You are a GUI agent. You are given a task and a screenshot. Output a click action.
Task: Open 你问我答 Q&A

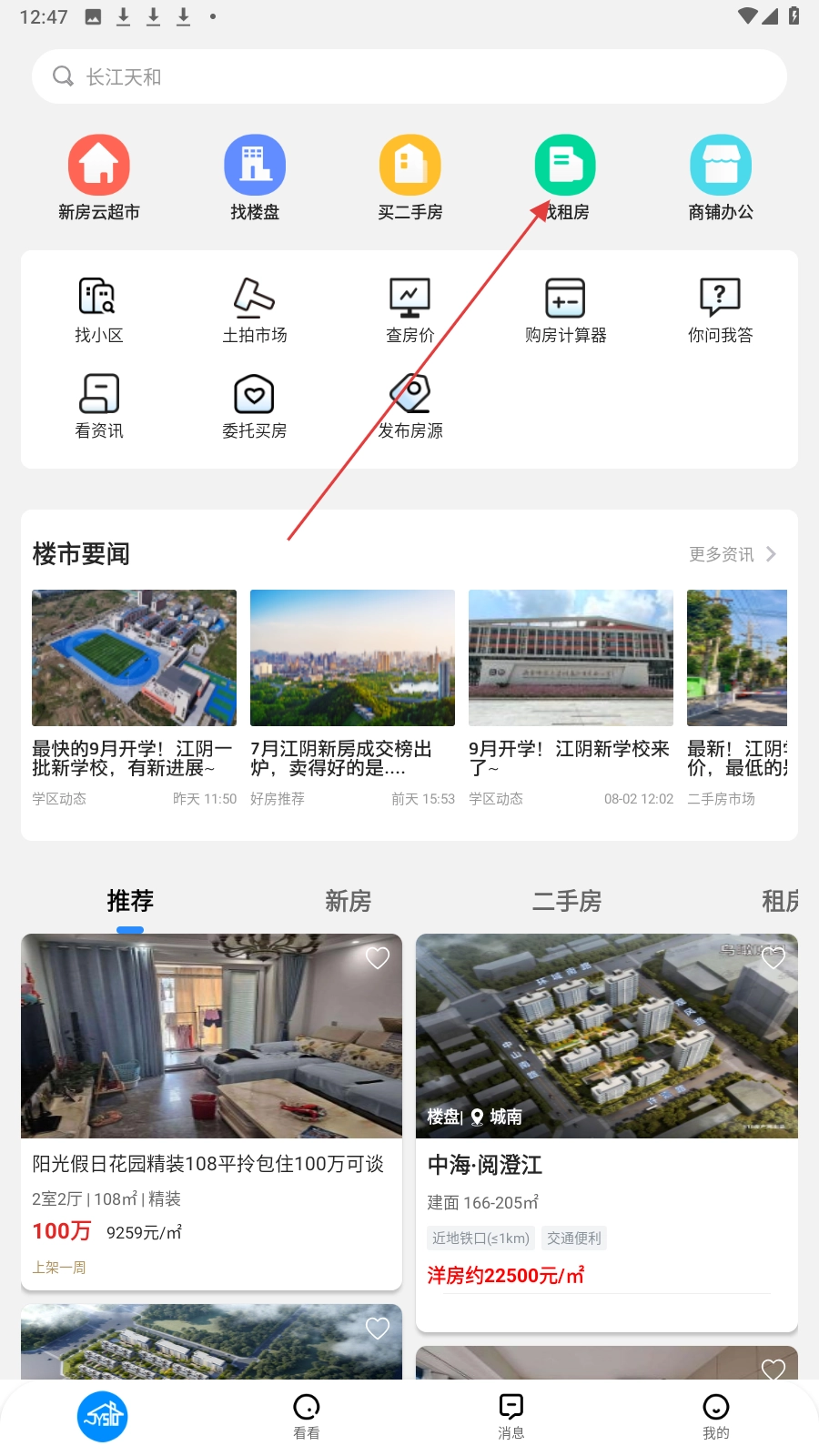click(x=721, y=310)
